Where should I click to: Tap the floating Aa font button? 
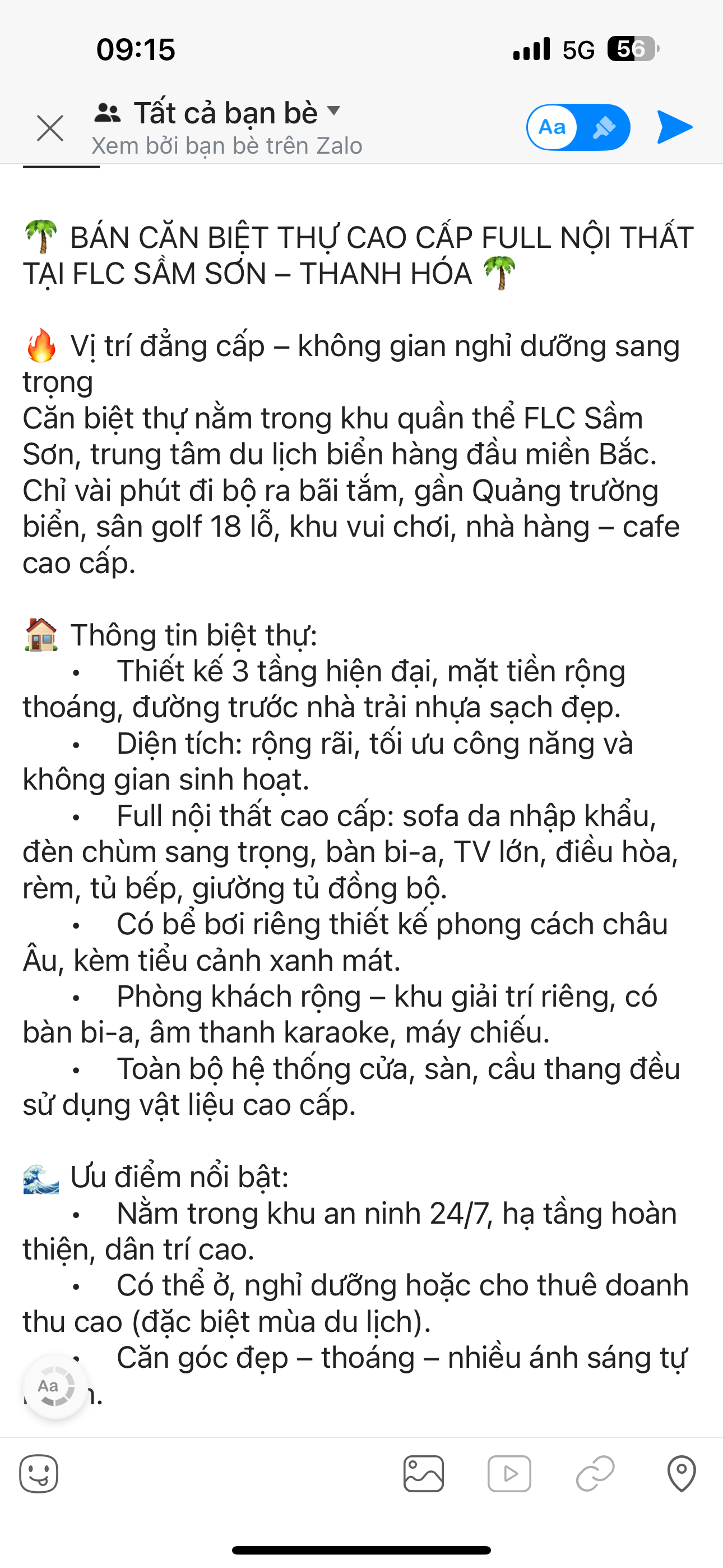click(x=55, y=1387)
